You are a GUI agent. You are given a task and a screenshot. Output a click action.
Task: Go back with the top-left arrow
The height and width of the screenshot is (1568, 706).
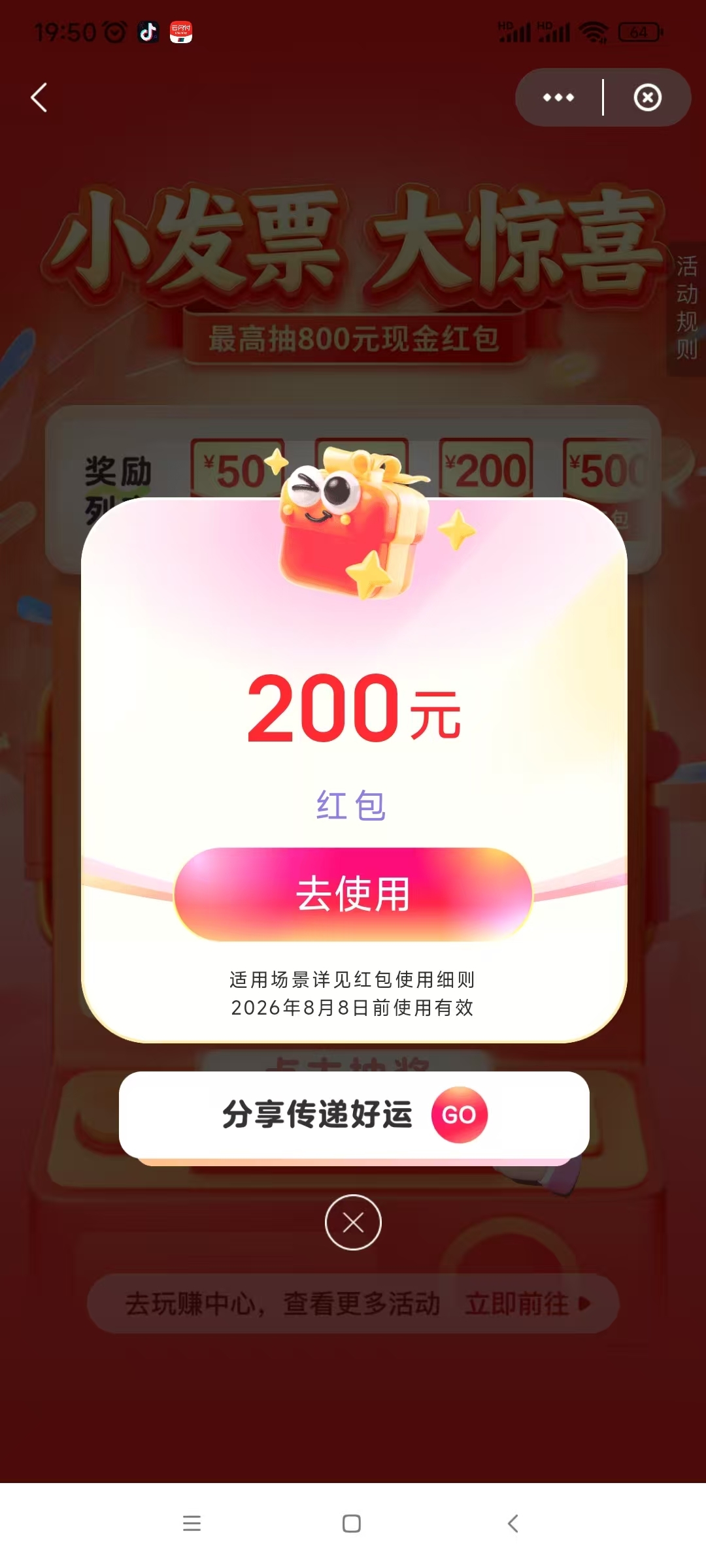click(x=39, y=98)
